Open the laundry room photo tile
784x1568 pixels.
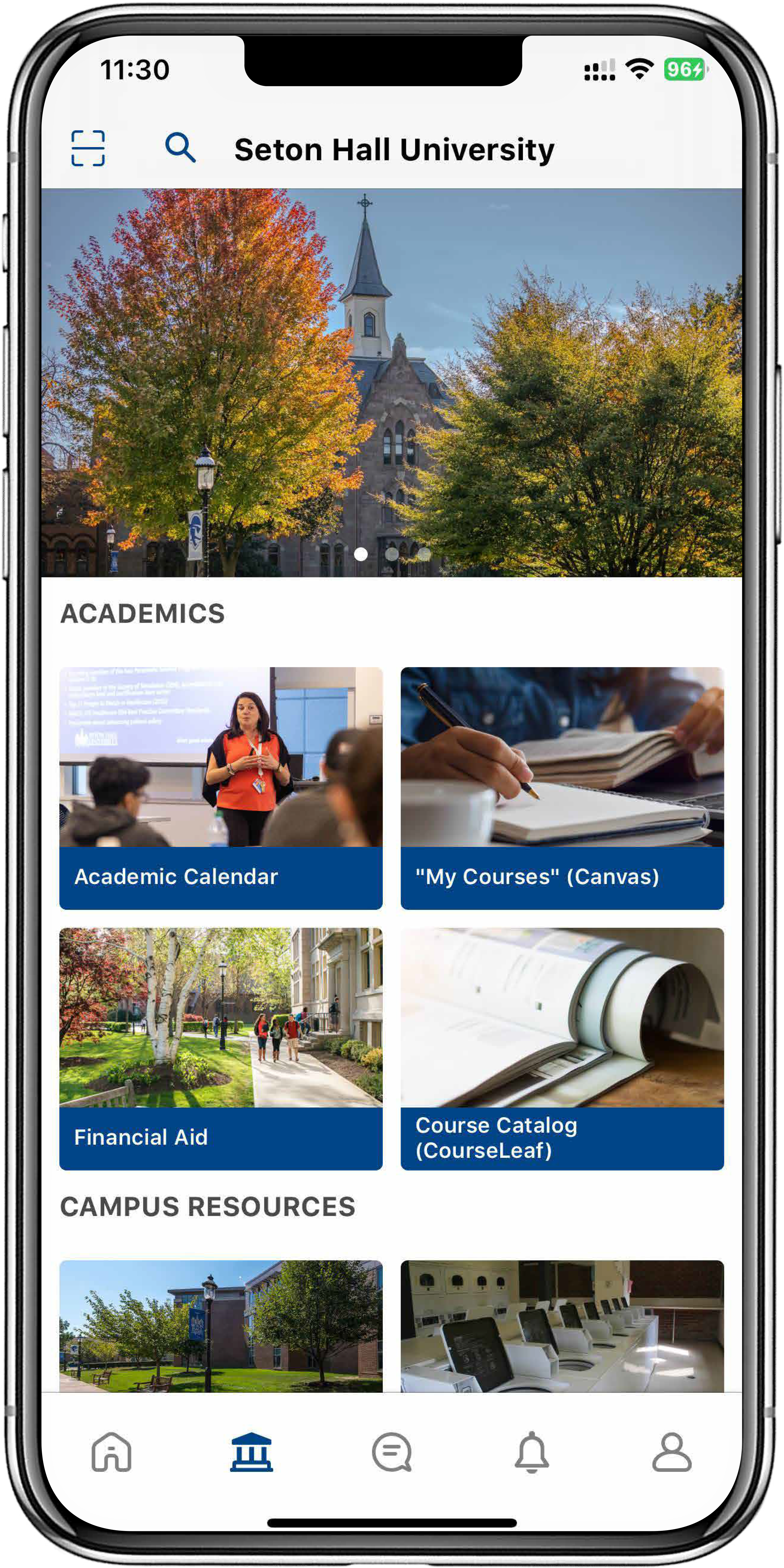tap(562, 1326)
